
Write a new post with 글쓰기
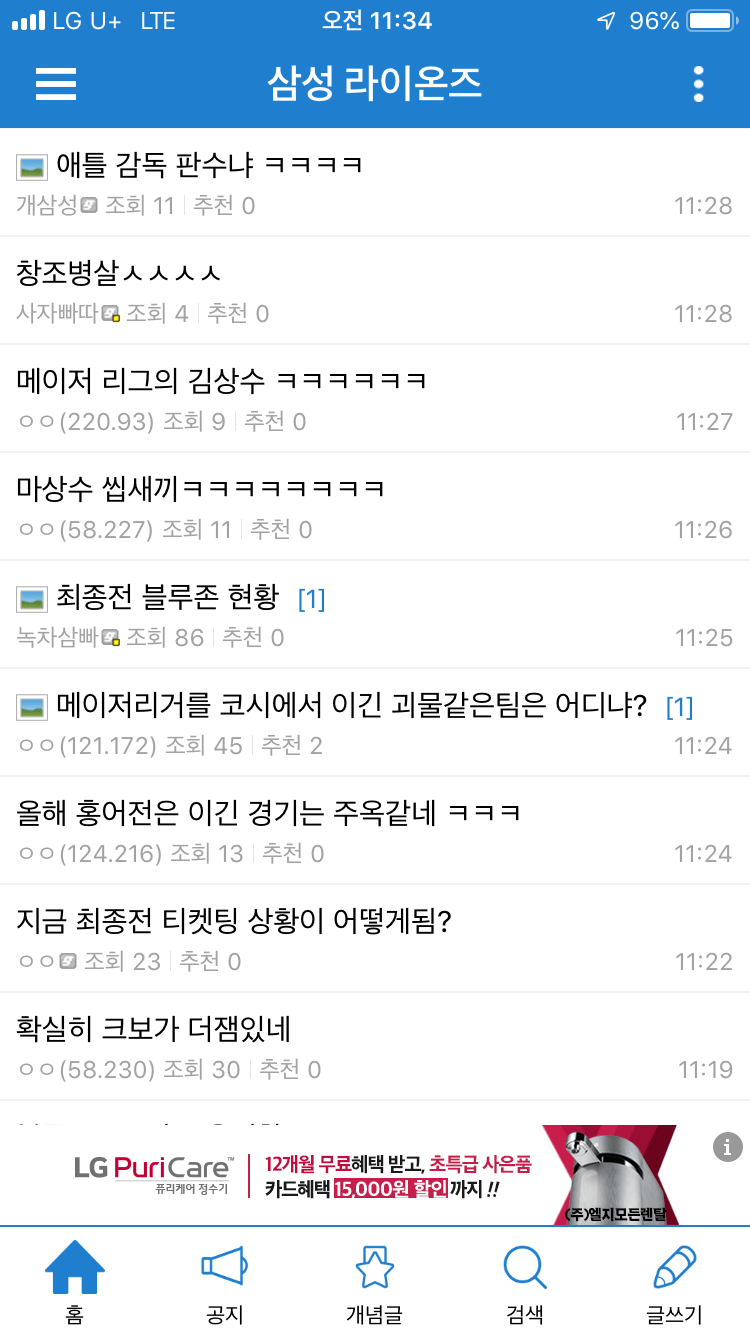(x=674, y=1282)
